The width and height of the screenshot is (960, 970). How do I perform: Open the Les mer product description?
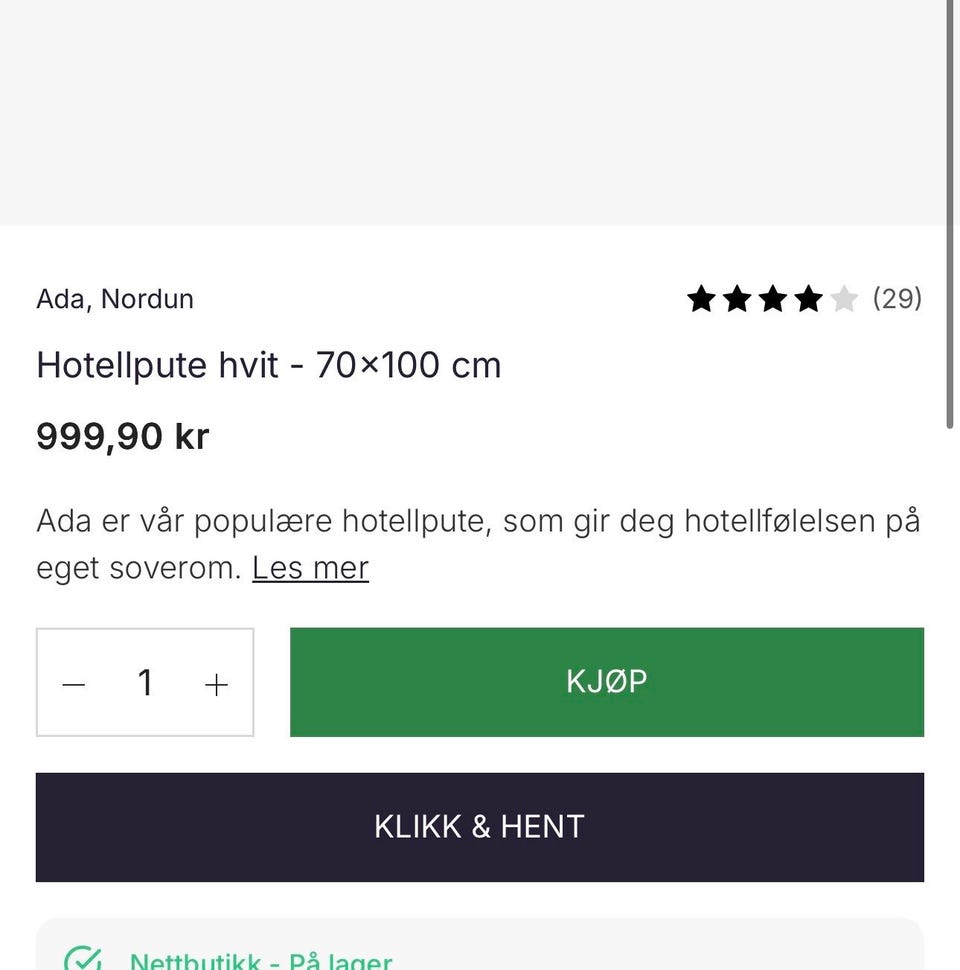coord(310,567)
